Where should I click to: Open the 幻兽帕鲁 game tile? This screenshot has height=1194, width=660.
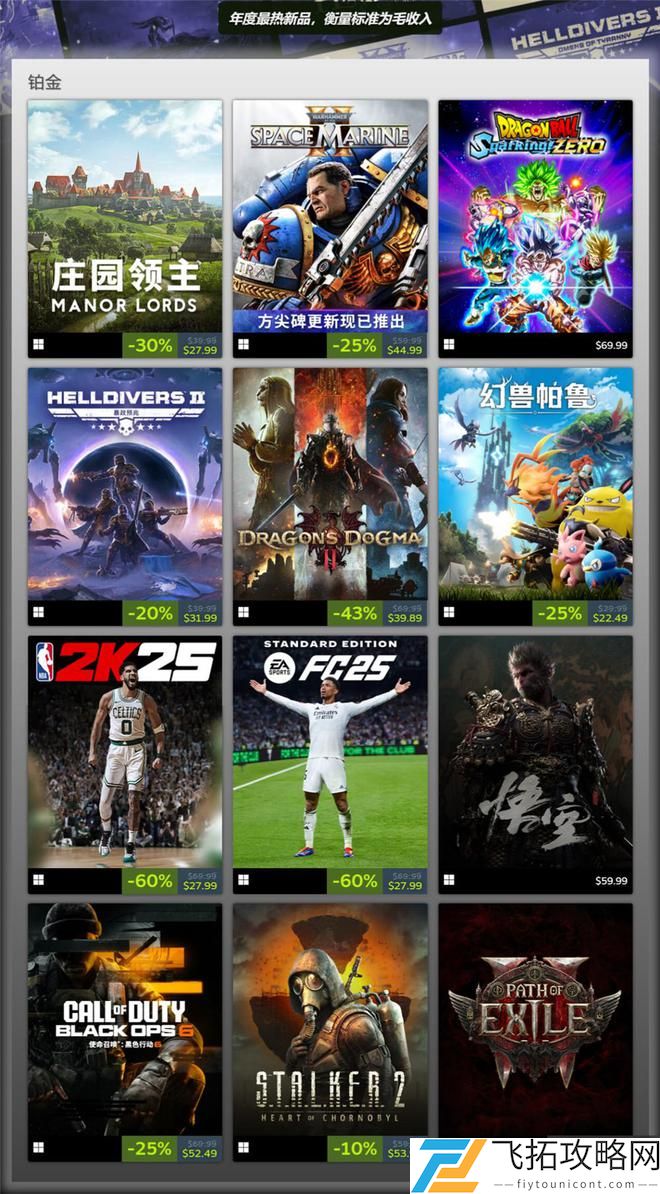tap(536, 484)
